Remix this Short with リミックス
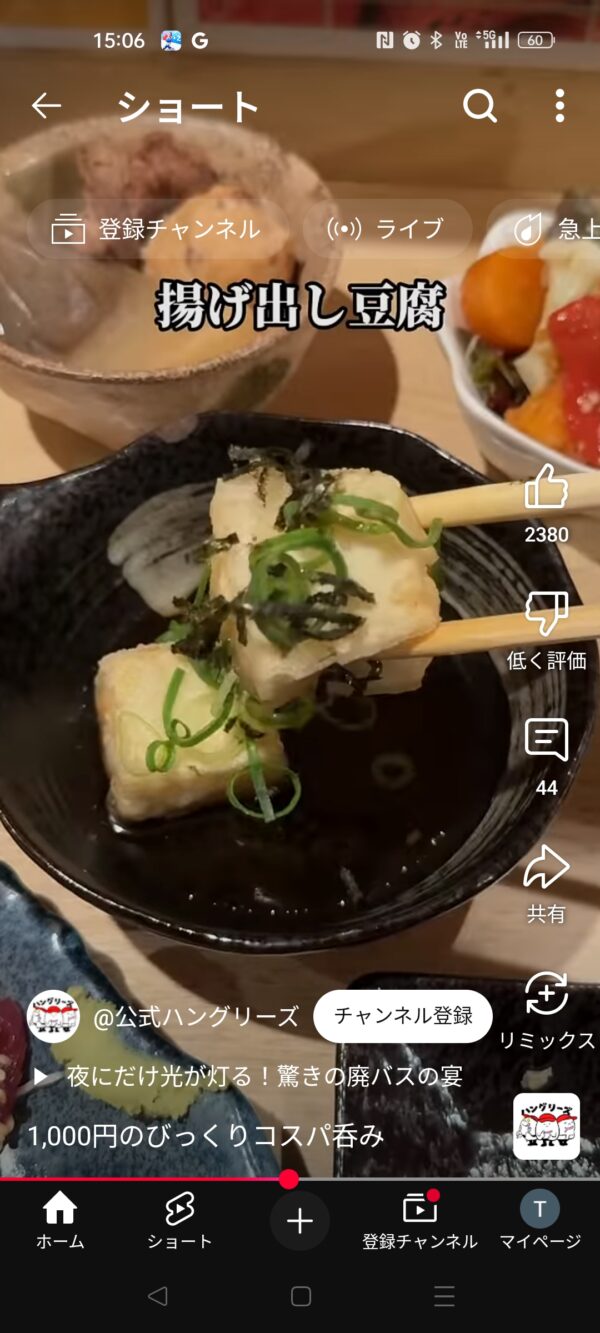 [x=546, y=995]
